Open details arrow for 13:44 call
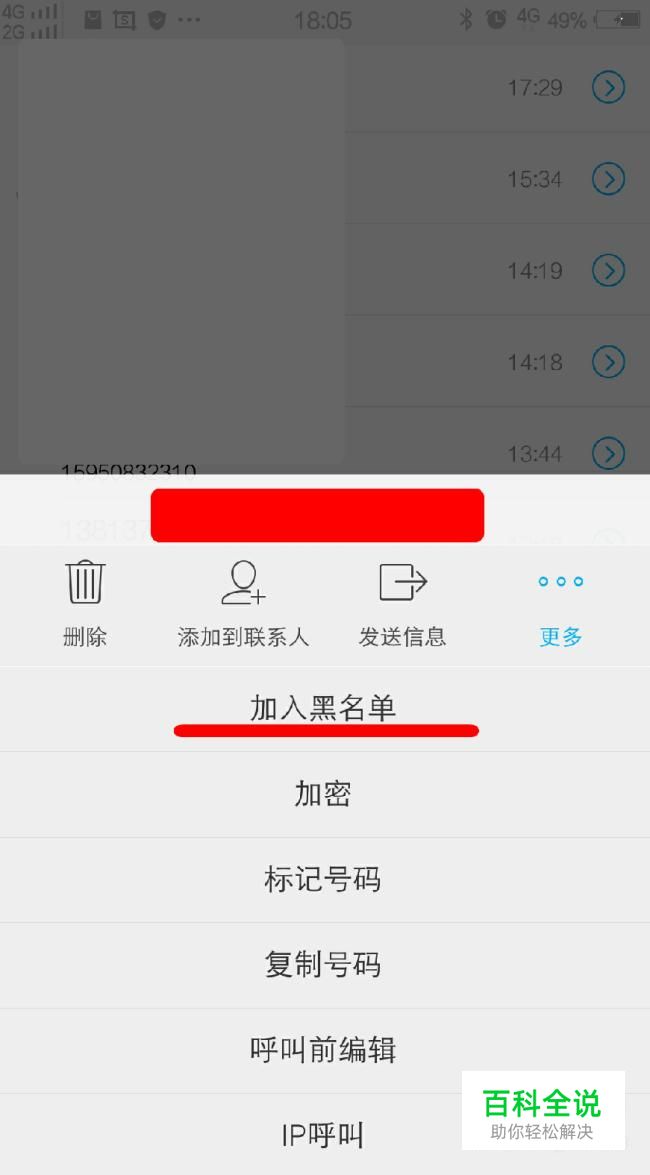The width and height of the screenshot is (650, 1175). click(608, 453)
